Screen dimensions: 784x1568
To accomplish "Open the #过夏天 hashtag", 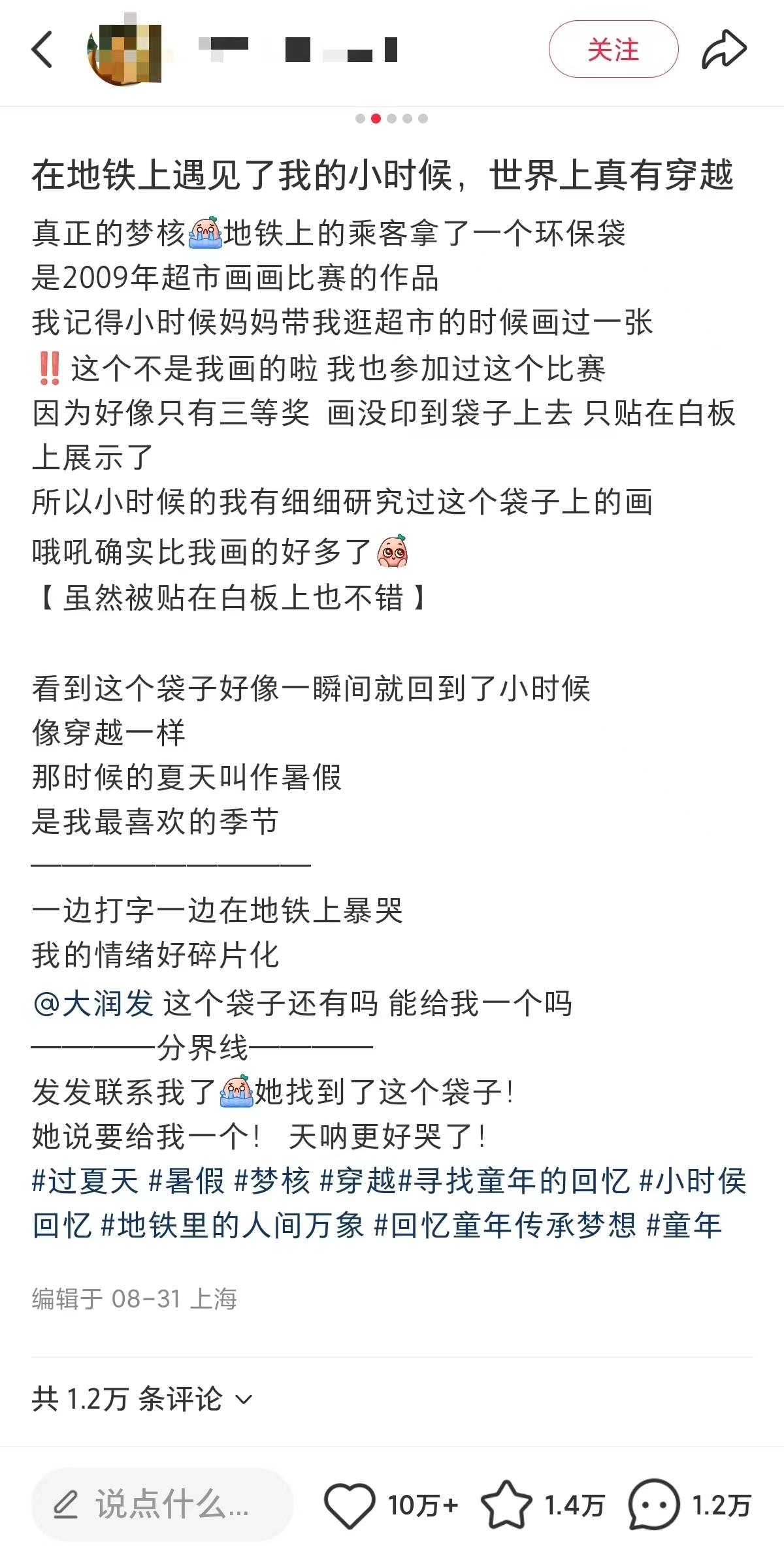I will pyautogui.click(x=85, y=1181).
